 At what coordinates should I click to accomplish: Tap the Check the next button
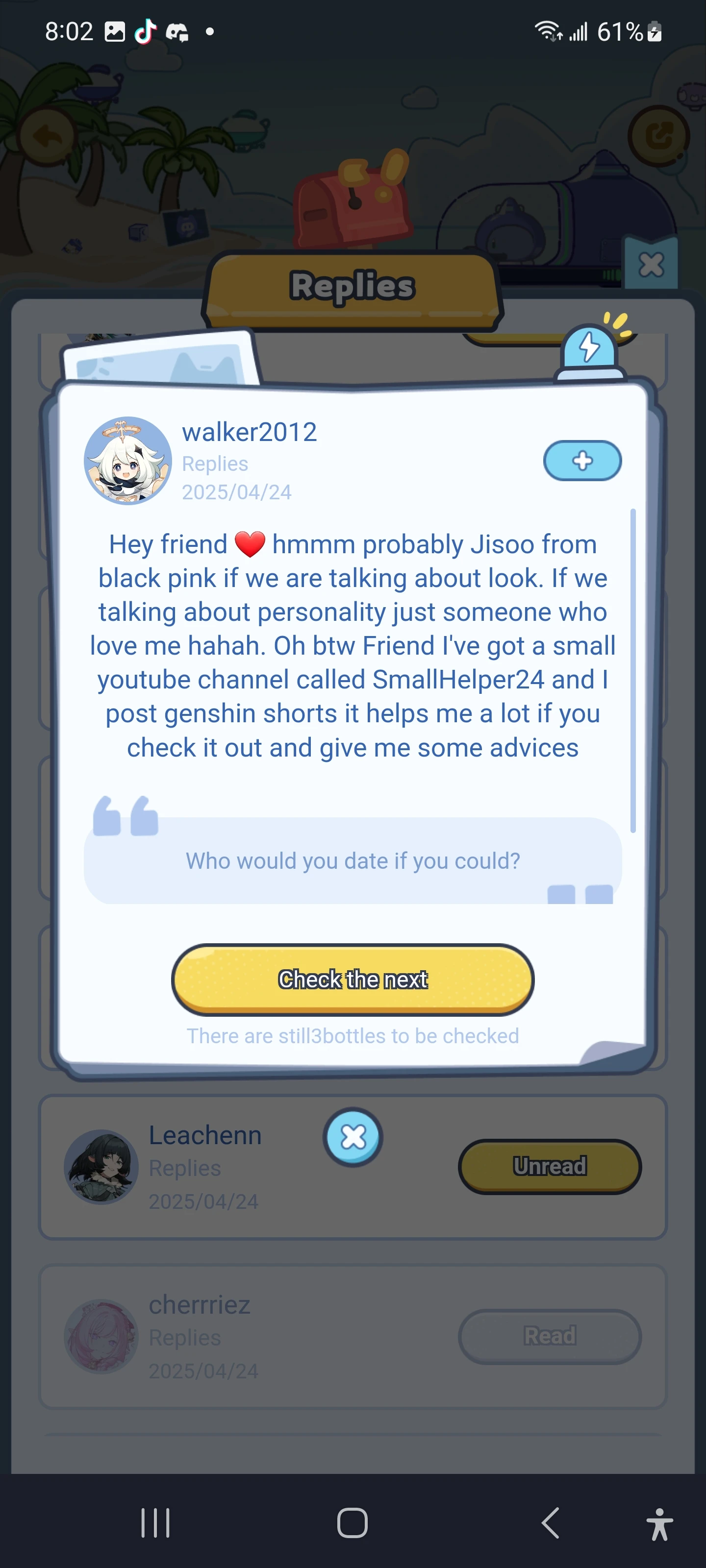(x=353, y=980)
